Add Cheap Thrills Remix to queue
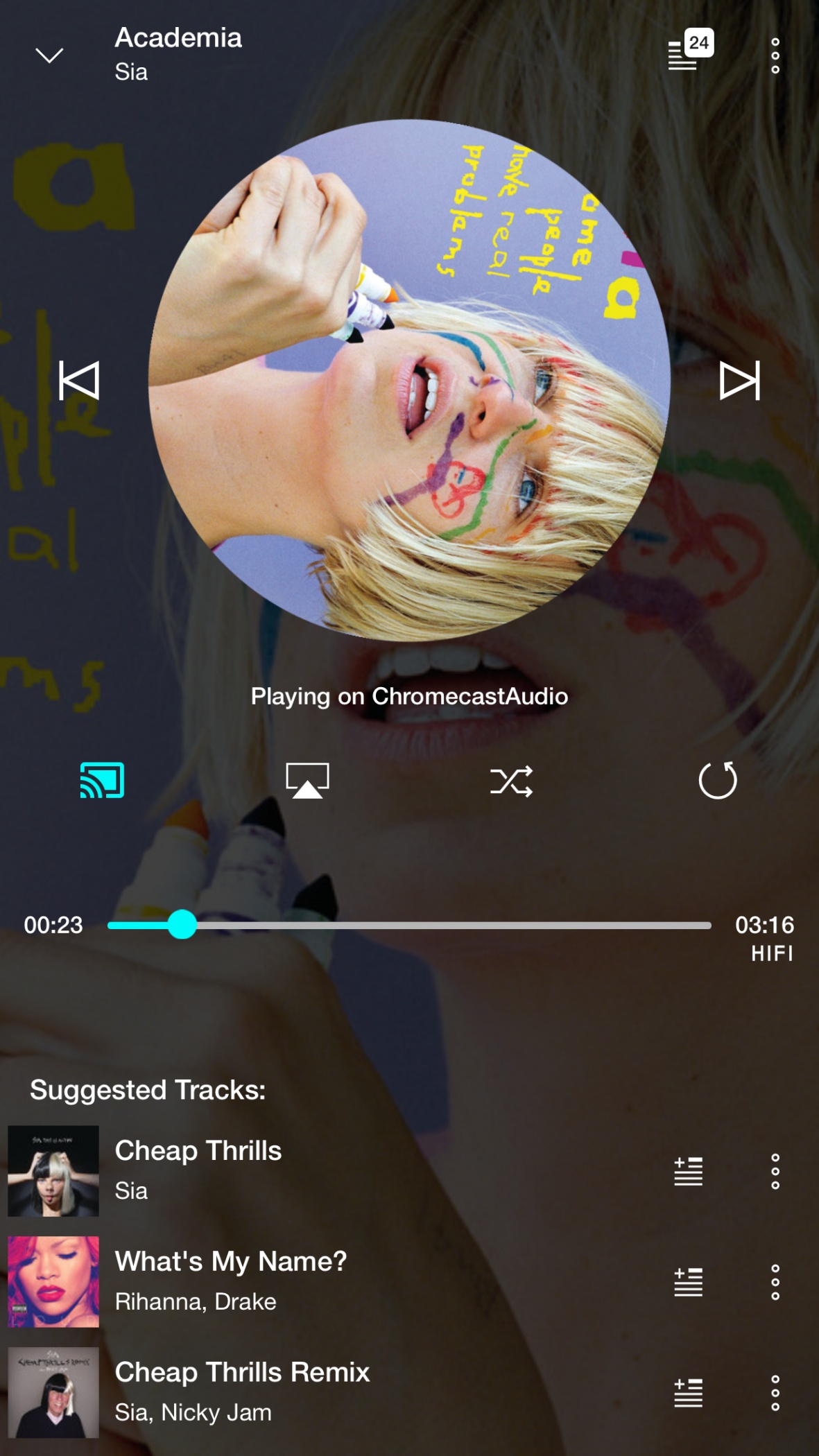 pyautogui.click(x=689, y=1393)
